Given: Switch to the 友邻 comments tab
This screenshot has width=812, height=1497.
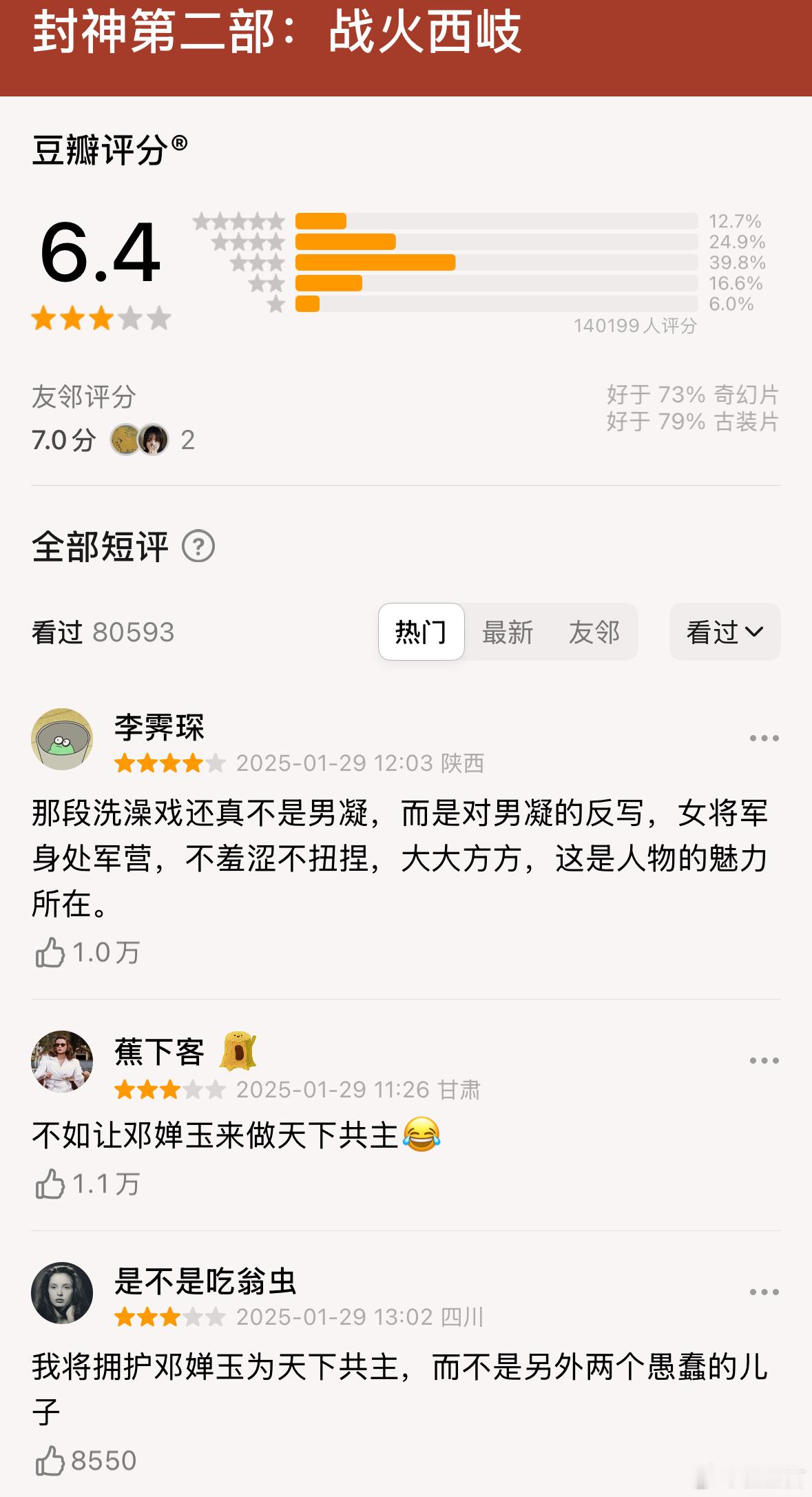Looking at the screenshot, I should coord(594,632).
